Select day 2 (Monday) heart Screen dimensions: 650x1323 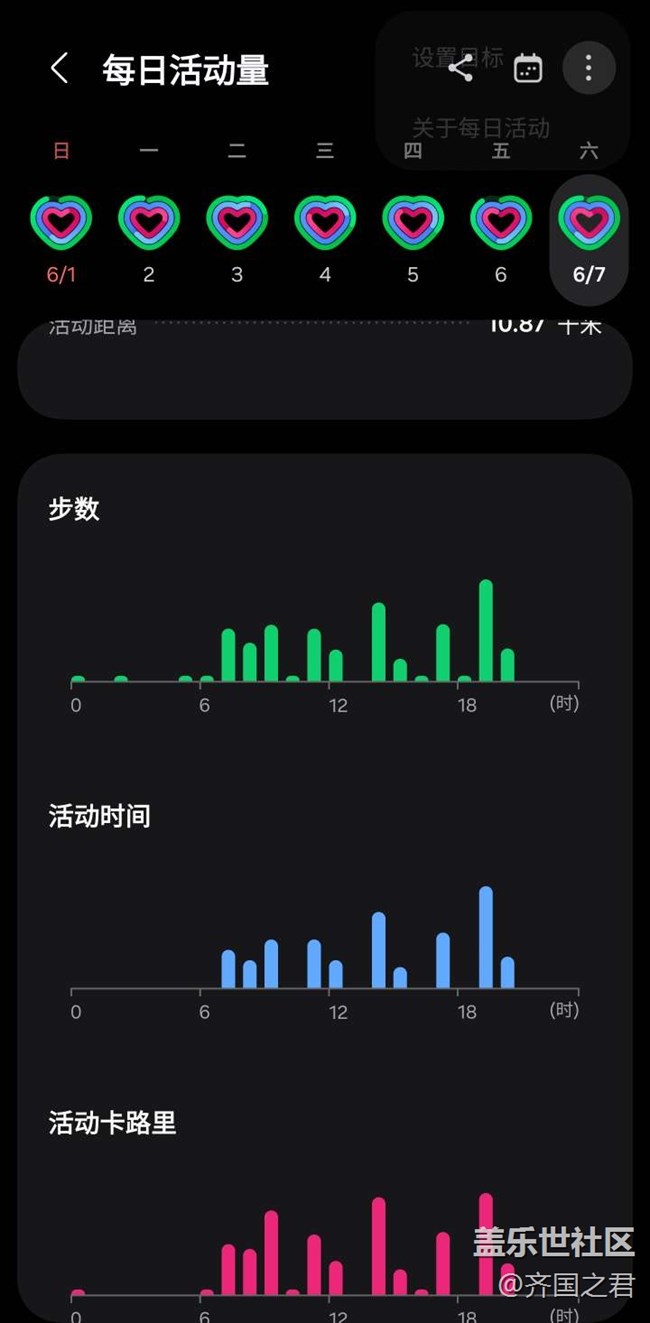pos(149,222)
